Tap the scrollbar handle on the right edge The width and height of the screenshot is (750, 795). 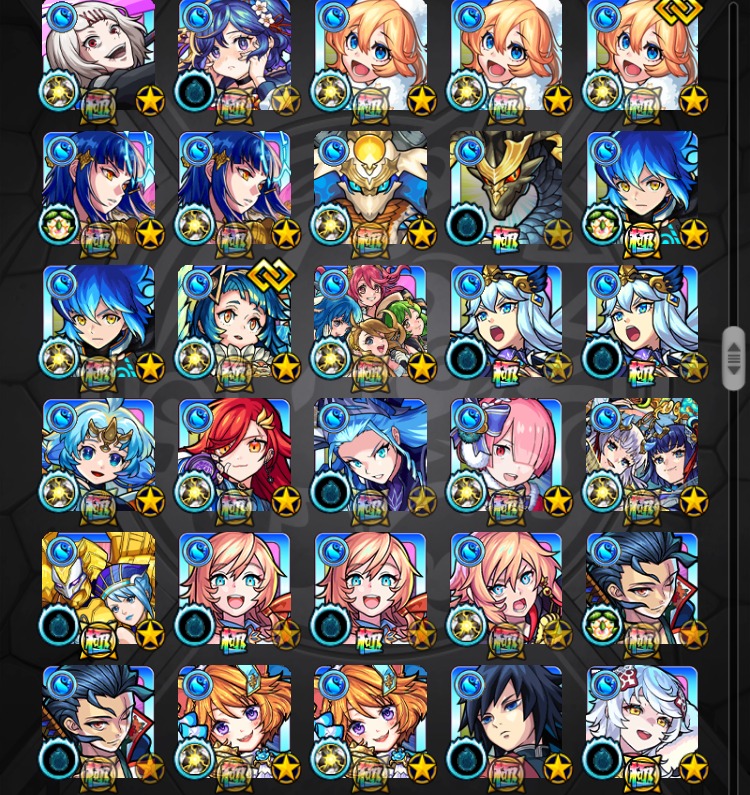(x=734, y=357)
